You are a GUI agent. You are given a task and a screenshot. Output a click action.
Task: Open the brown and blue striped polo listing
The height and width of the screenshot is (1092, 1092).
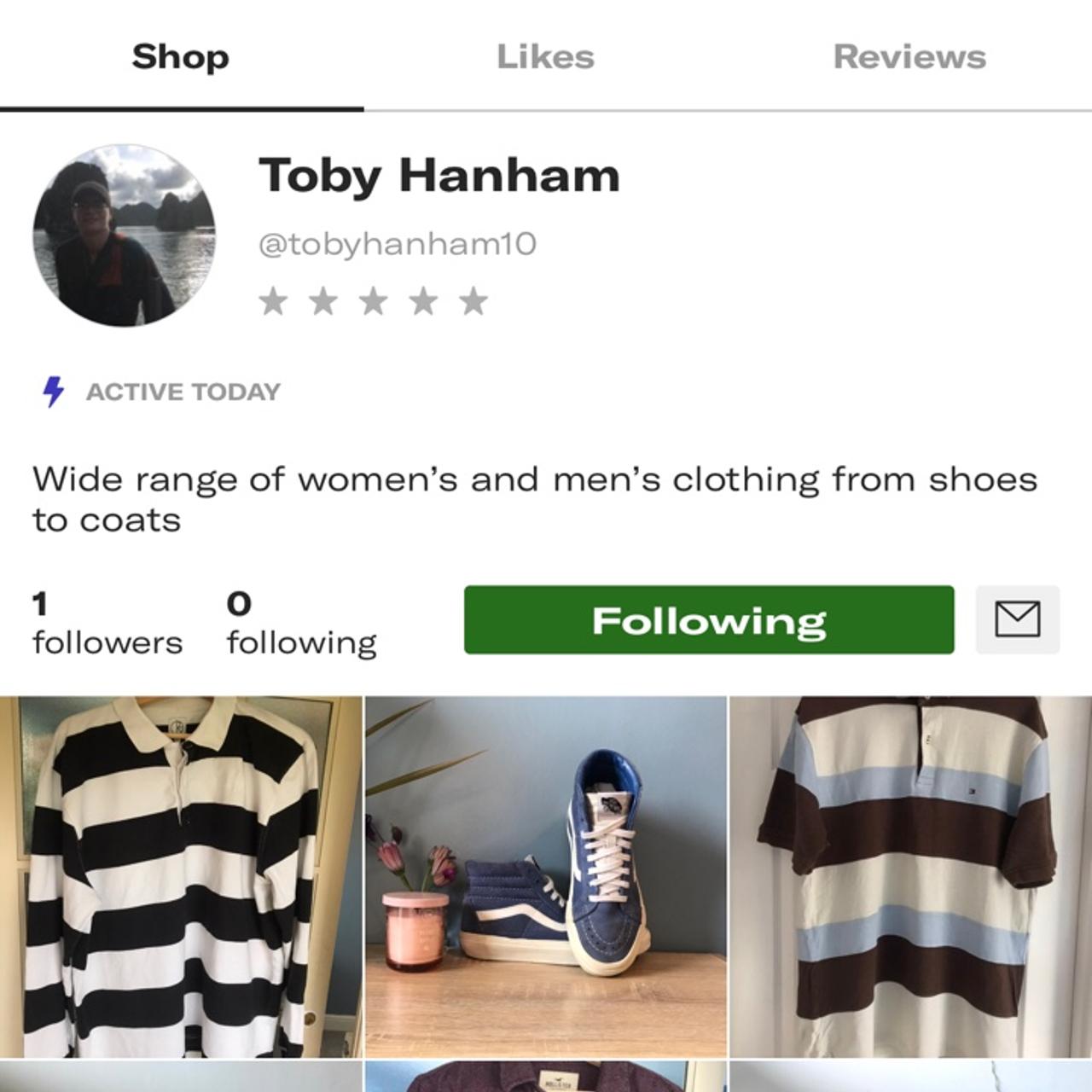coord(910,877)
